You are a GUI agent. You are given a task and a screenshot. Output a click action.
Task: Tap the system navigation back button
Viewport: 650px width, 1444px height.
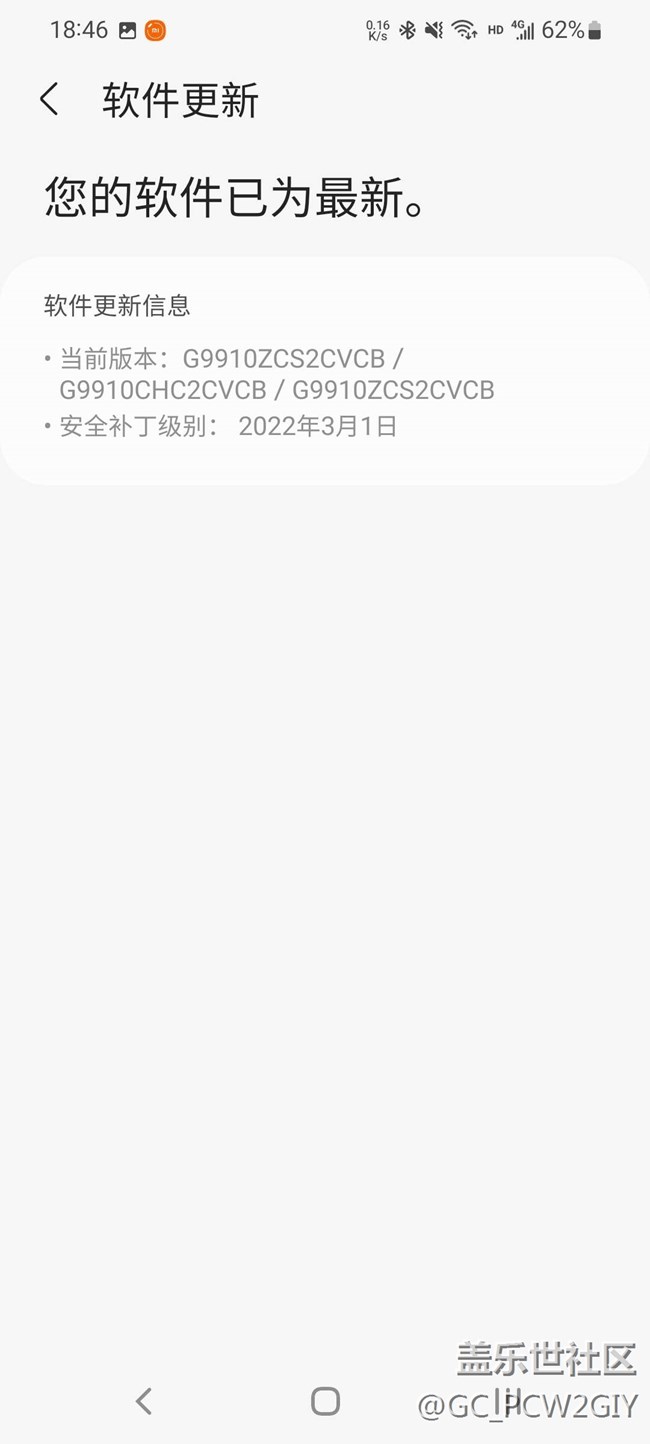tap(144, 1401)
